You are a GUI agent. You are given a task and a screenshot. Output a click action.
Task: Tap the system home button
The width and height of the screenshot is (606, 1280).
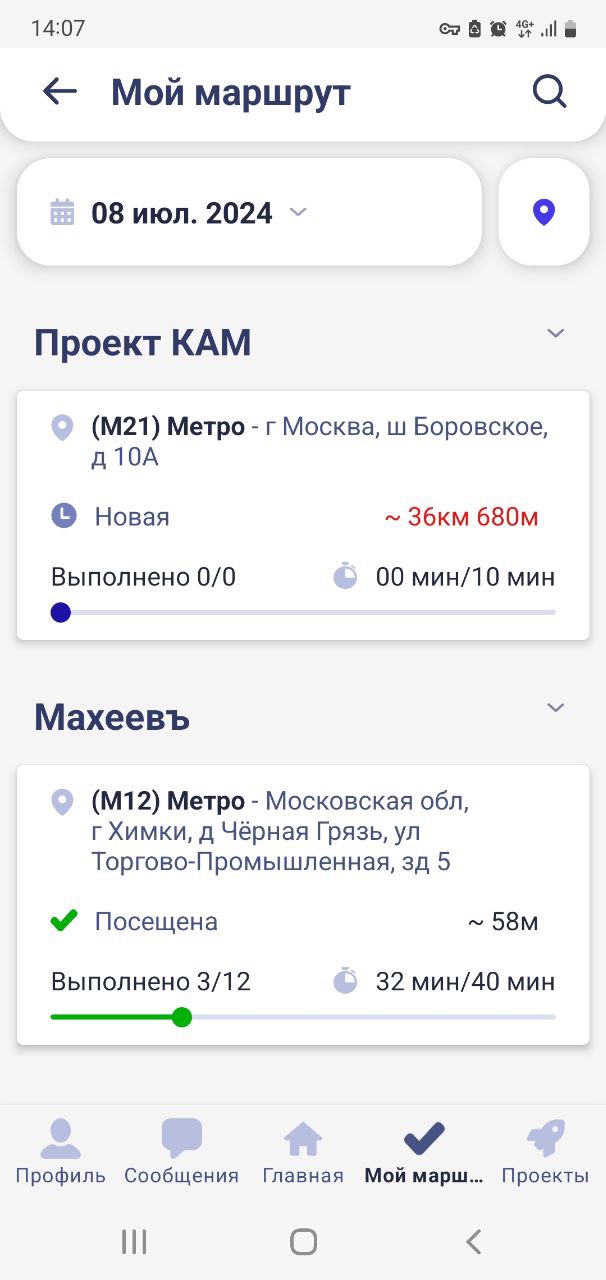303,1242
